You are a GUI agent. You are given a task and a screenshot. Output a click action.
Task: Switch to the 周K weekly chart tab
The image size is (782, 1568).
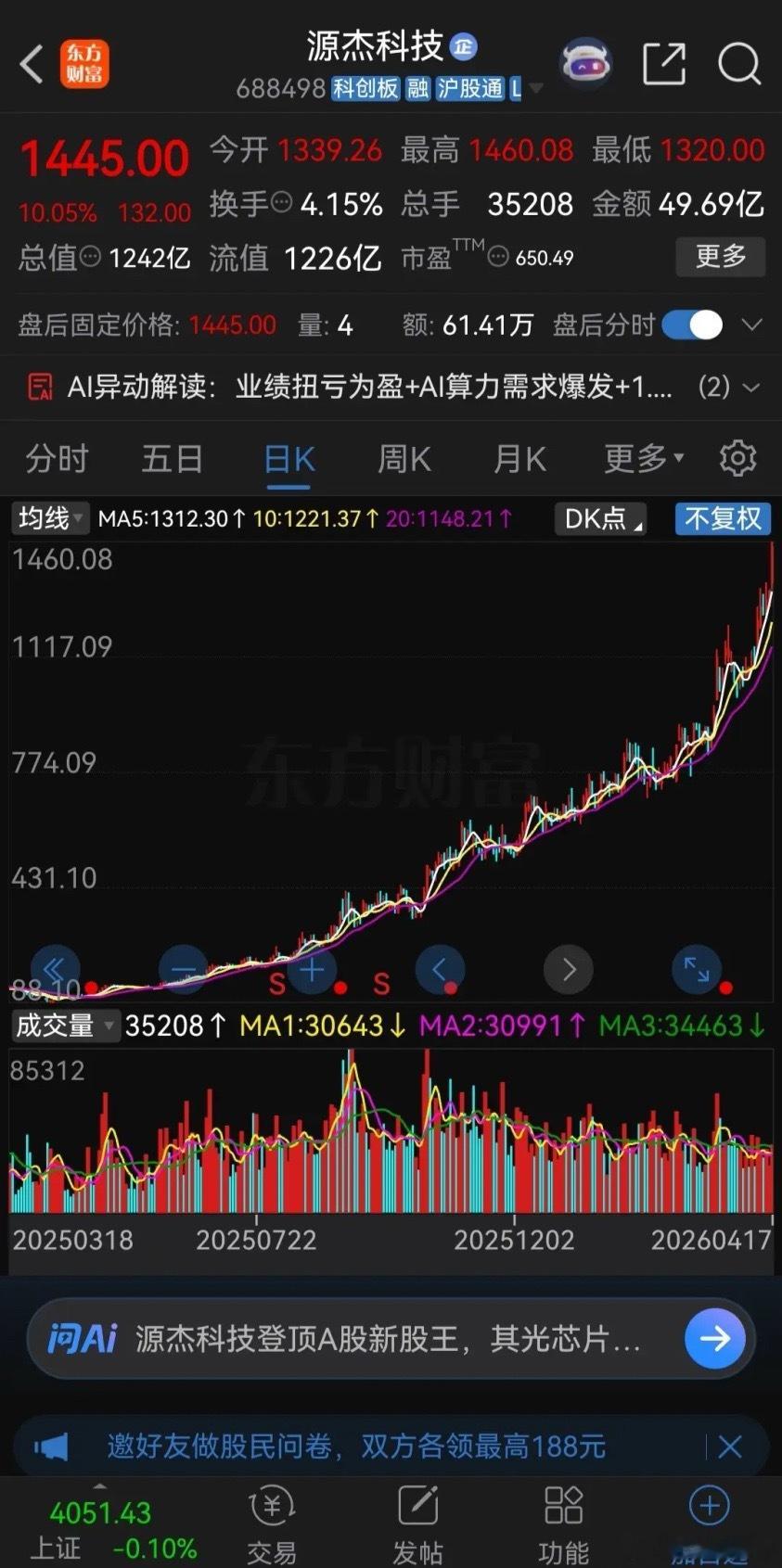click(x=404, y=458)
